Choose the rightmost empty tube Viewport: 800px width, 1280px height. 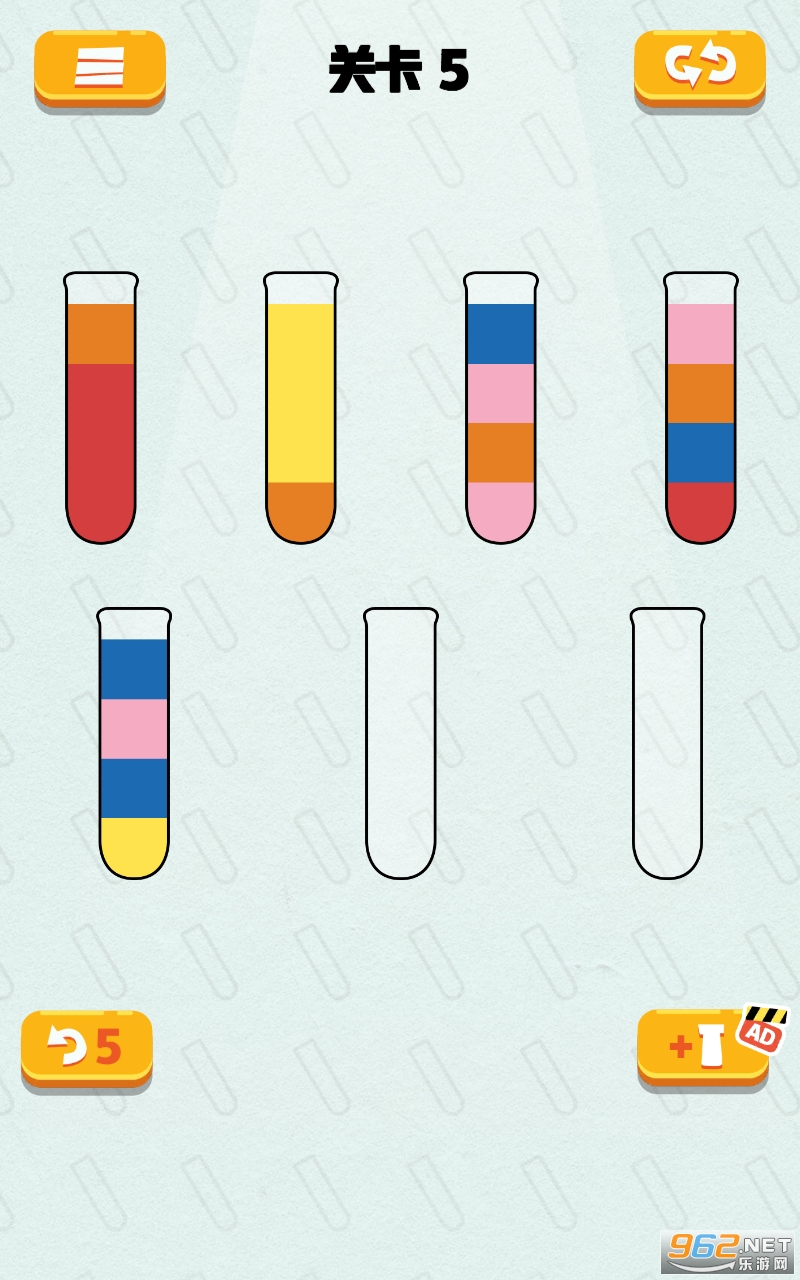click(x=667, y=745)
